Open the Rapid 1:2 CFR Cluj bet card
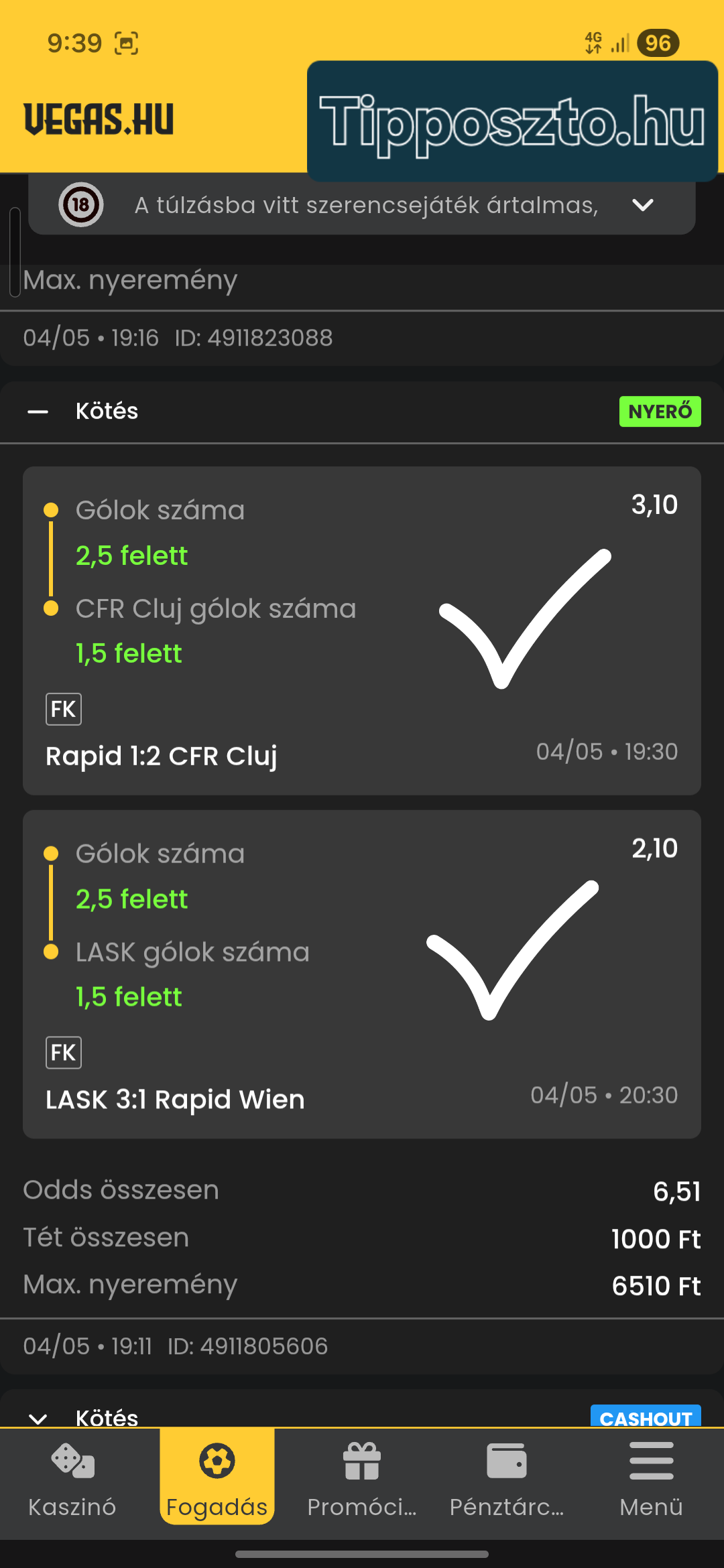Viewport: 724px width, 1568px height. tap(362, 631)
